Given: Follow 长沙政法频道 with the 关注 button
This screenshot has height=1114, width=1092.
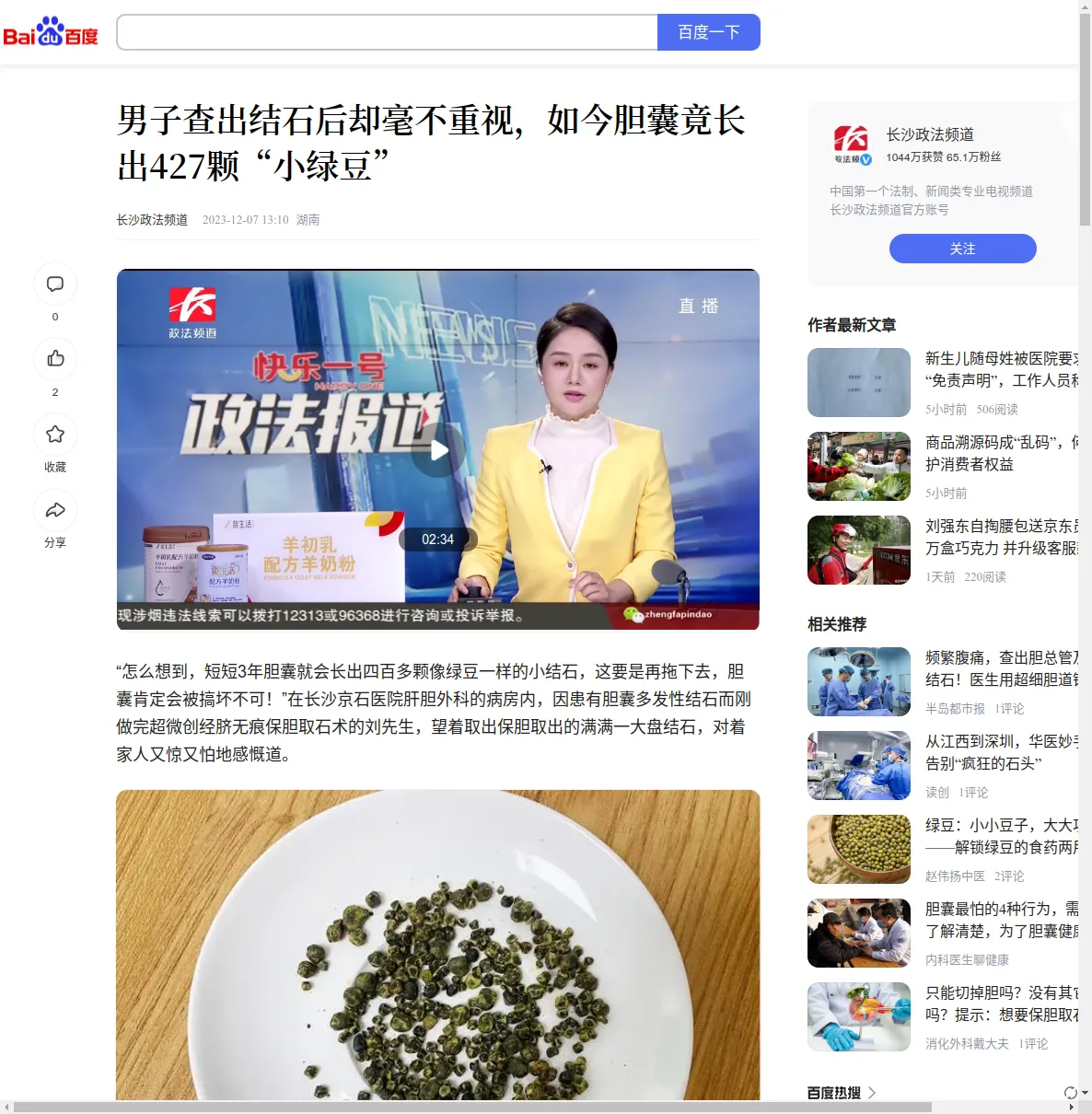Looking at the screenshot, I should (962, 249).
